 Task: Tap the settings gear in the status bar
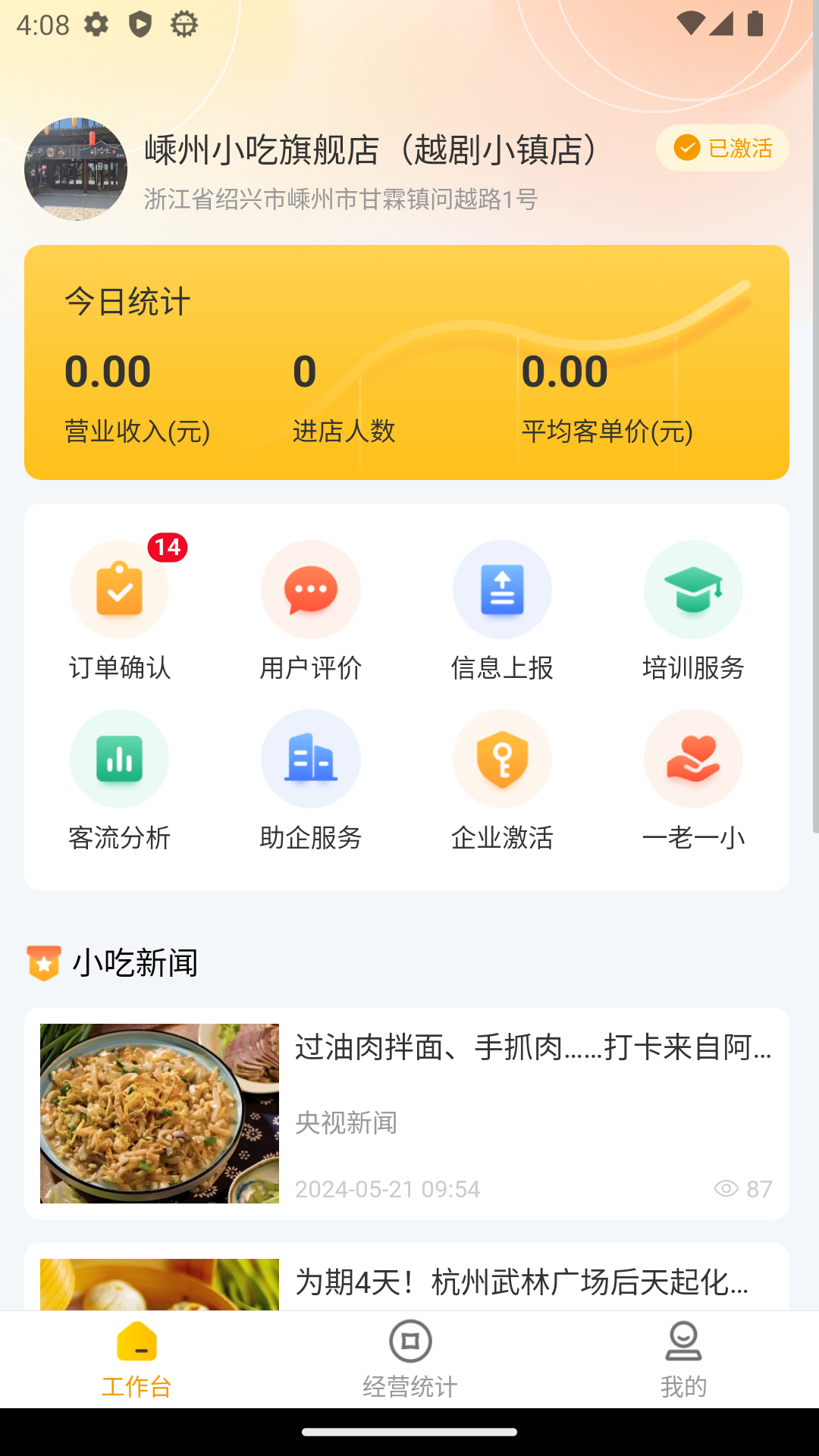pos(97,23)
